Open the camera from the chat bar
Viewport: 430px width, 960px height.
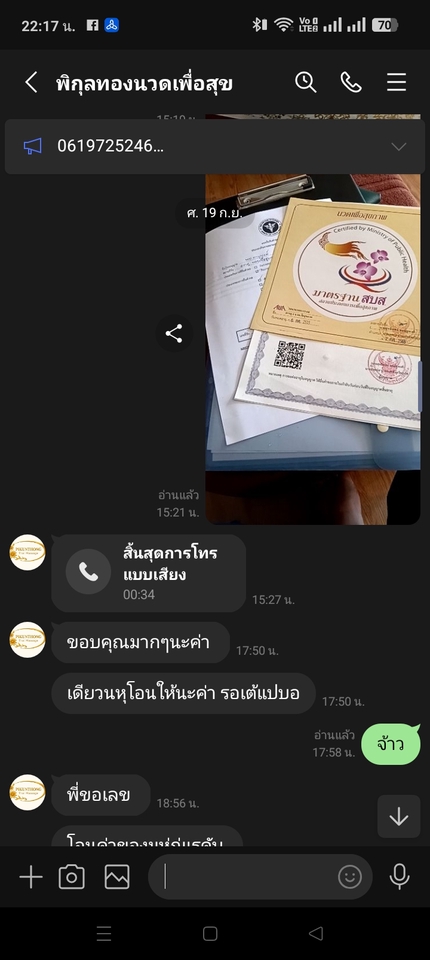[72, 877]
